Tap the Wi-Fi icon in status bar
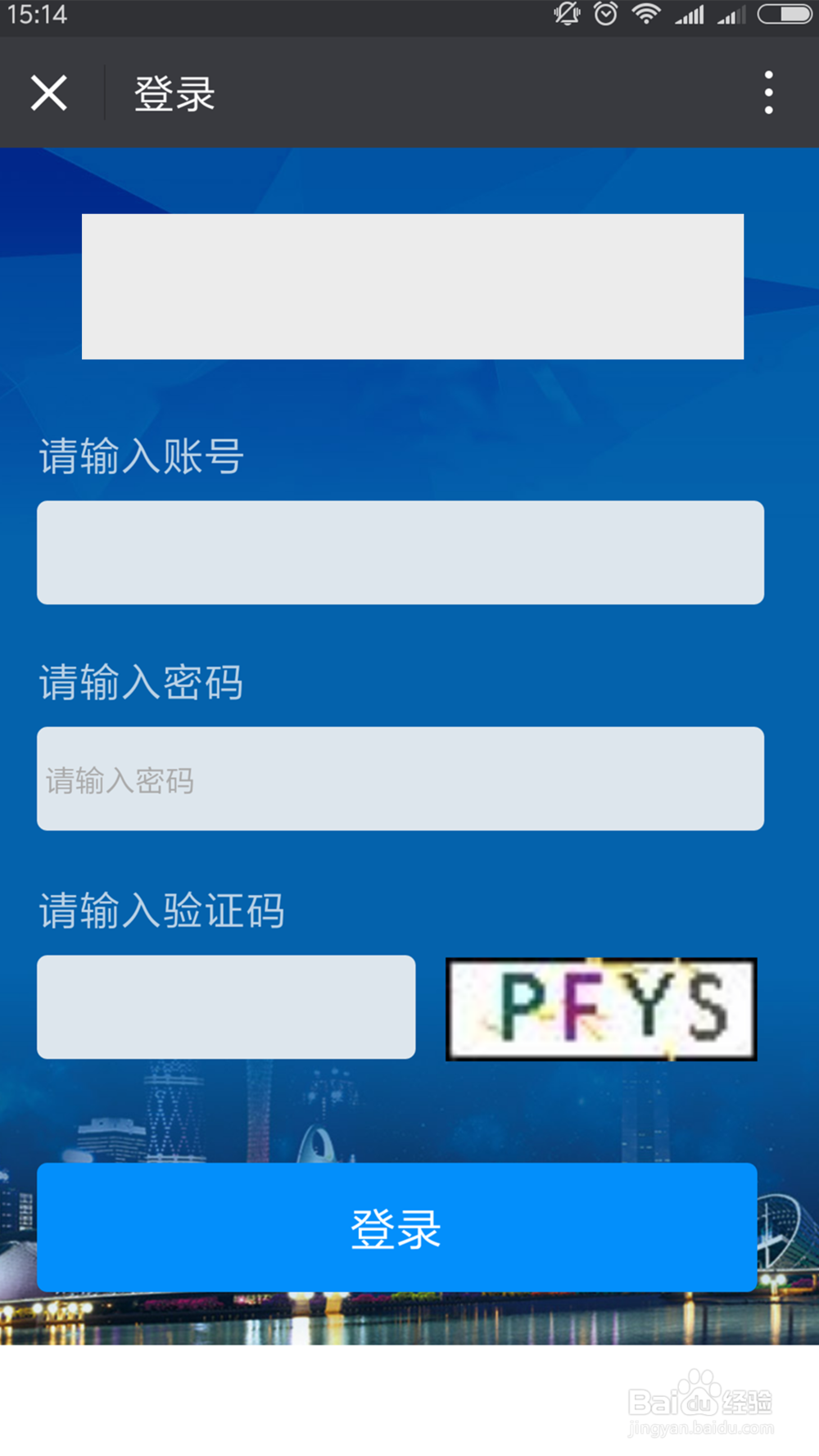This screenshot has width=819, height=1456. tap(646, 13)
